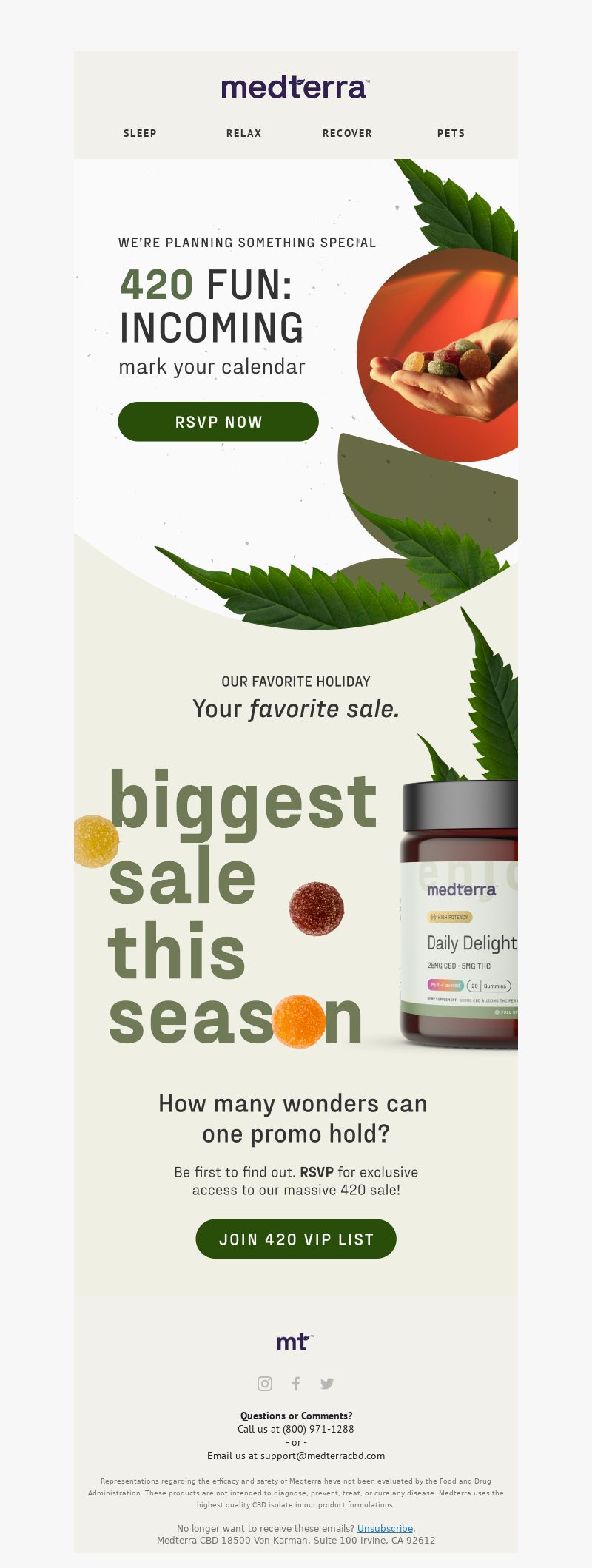This screenshot has height=1568, width=592.
Task: Open Medterra's Twitter page
Action: click(327, 1383)
